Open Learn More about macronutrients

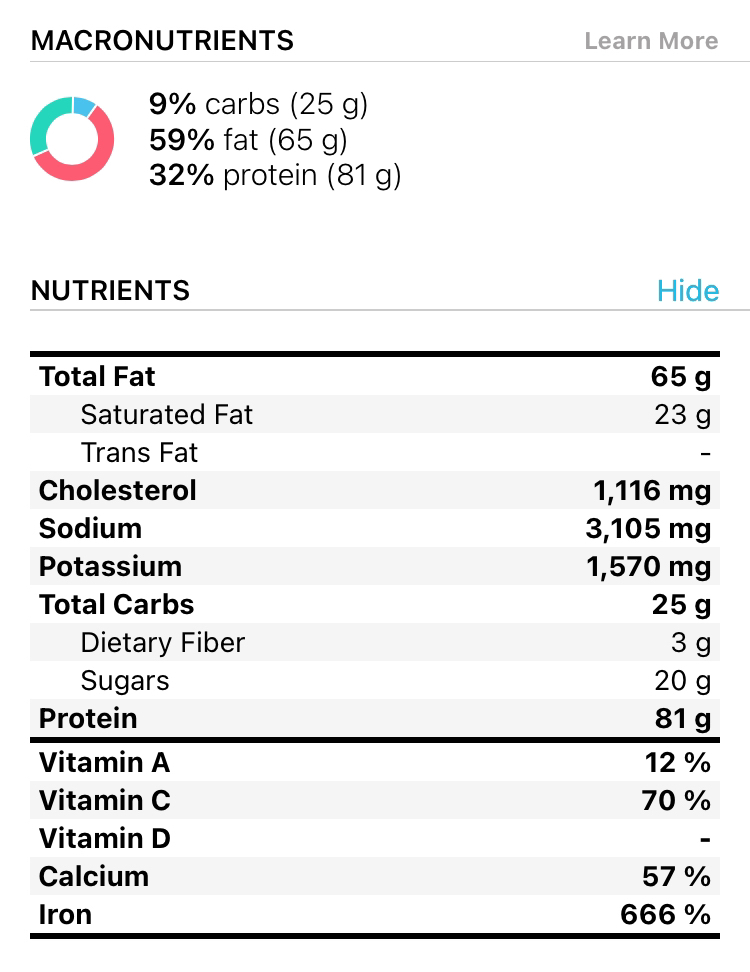(651, 41)
